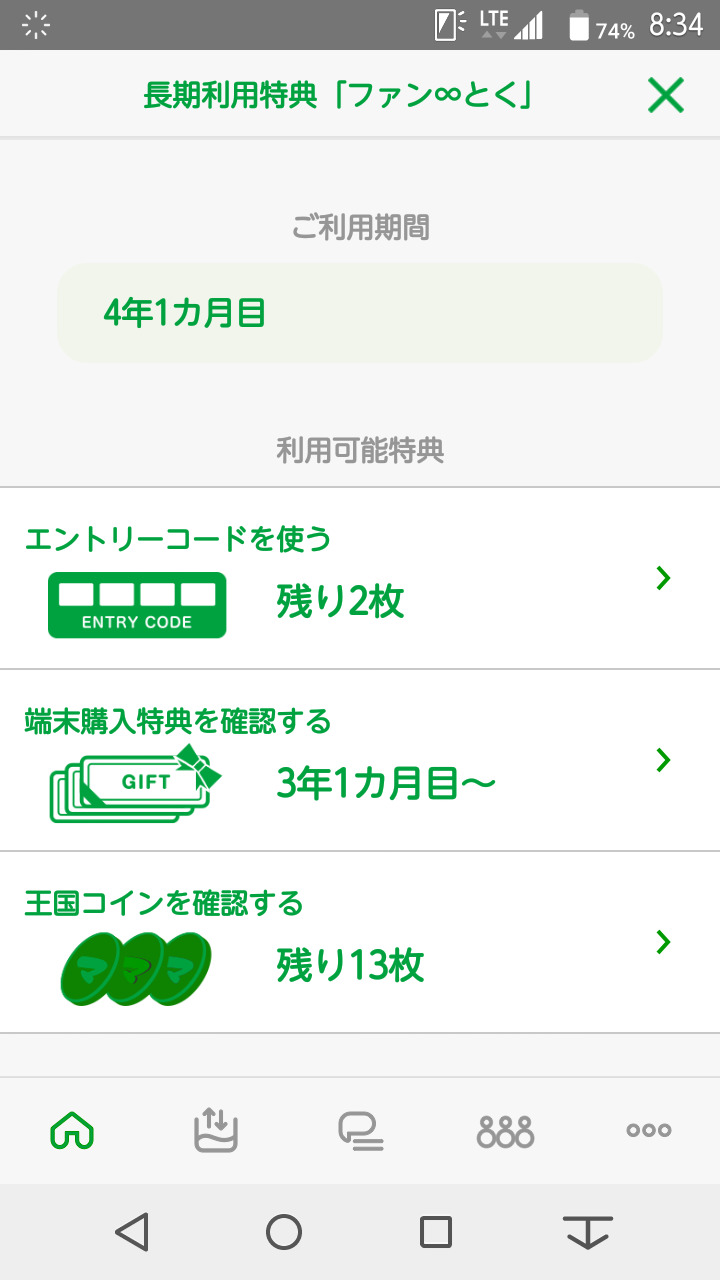Switch to the data charge tab
This screenshot has height=1280, width=720.
[216, 1131]
